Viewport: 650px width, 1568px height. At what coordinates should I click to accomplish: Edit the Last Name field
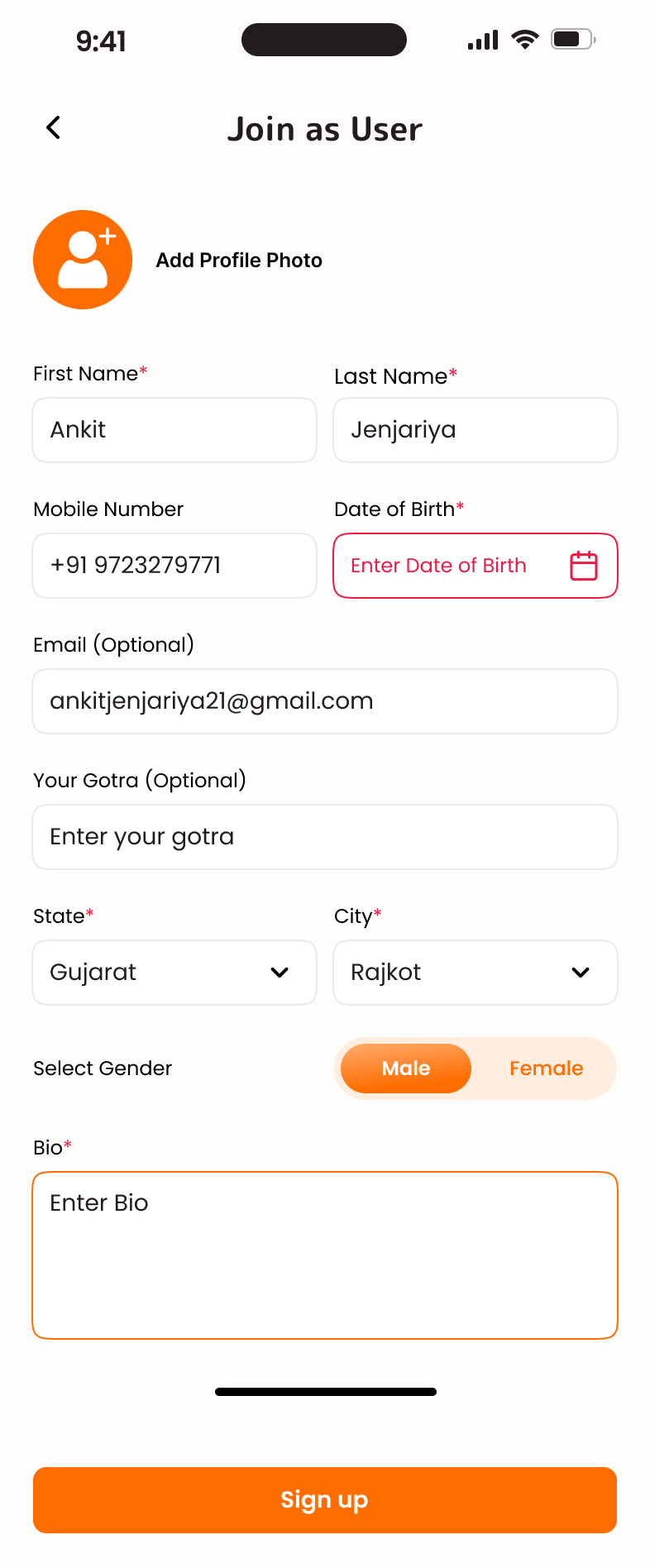[x=476, y=430]
